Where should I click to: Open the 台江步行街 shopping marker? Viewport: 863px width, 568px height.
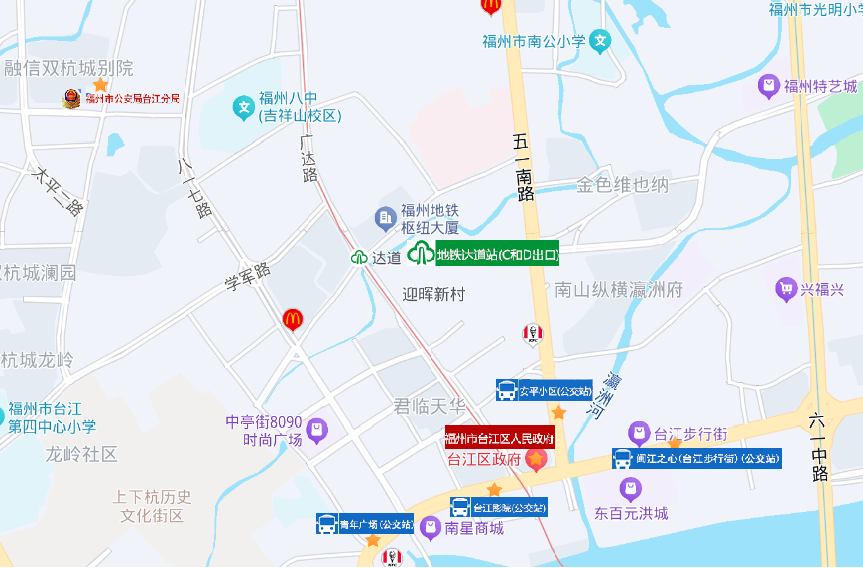click(x=639, y=433)
